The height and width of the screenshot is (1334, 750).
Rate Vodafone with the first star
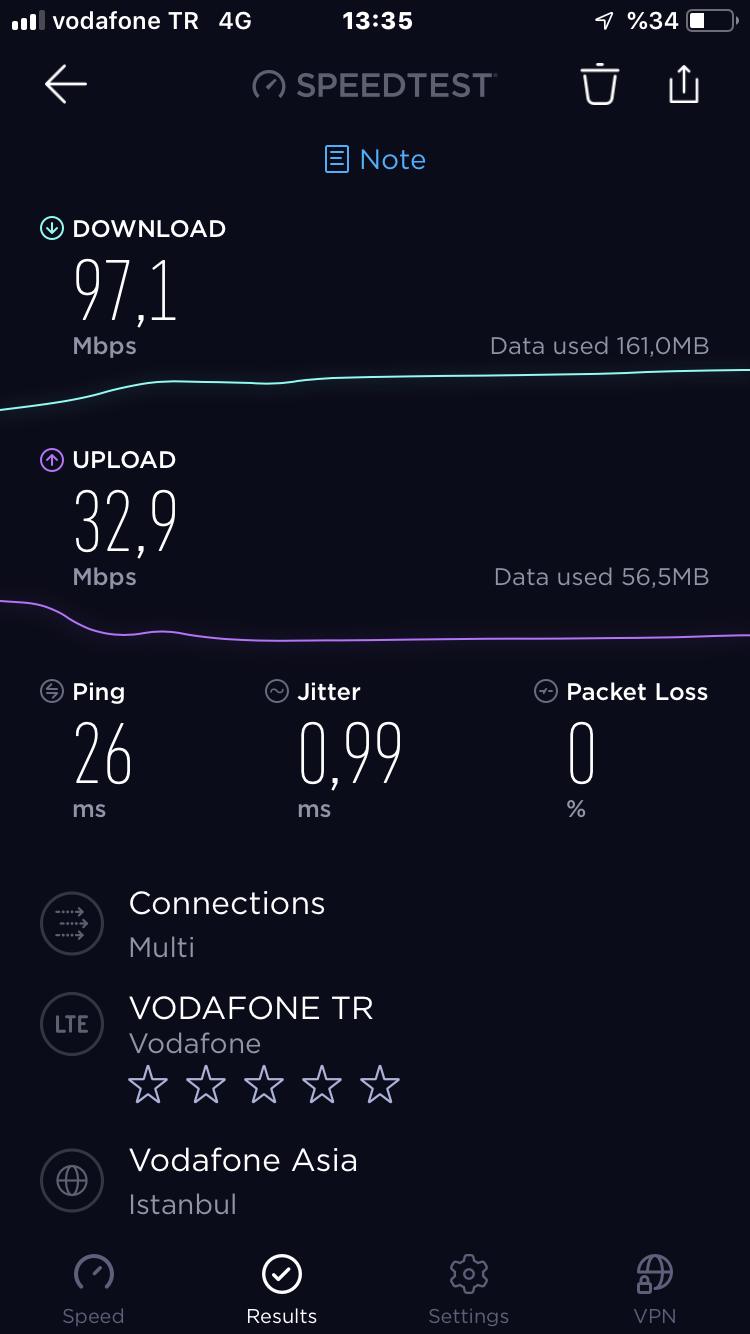click(148, 1085)
